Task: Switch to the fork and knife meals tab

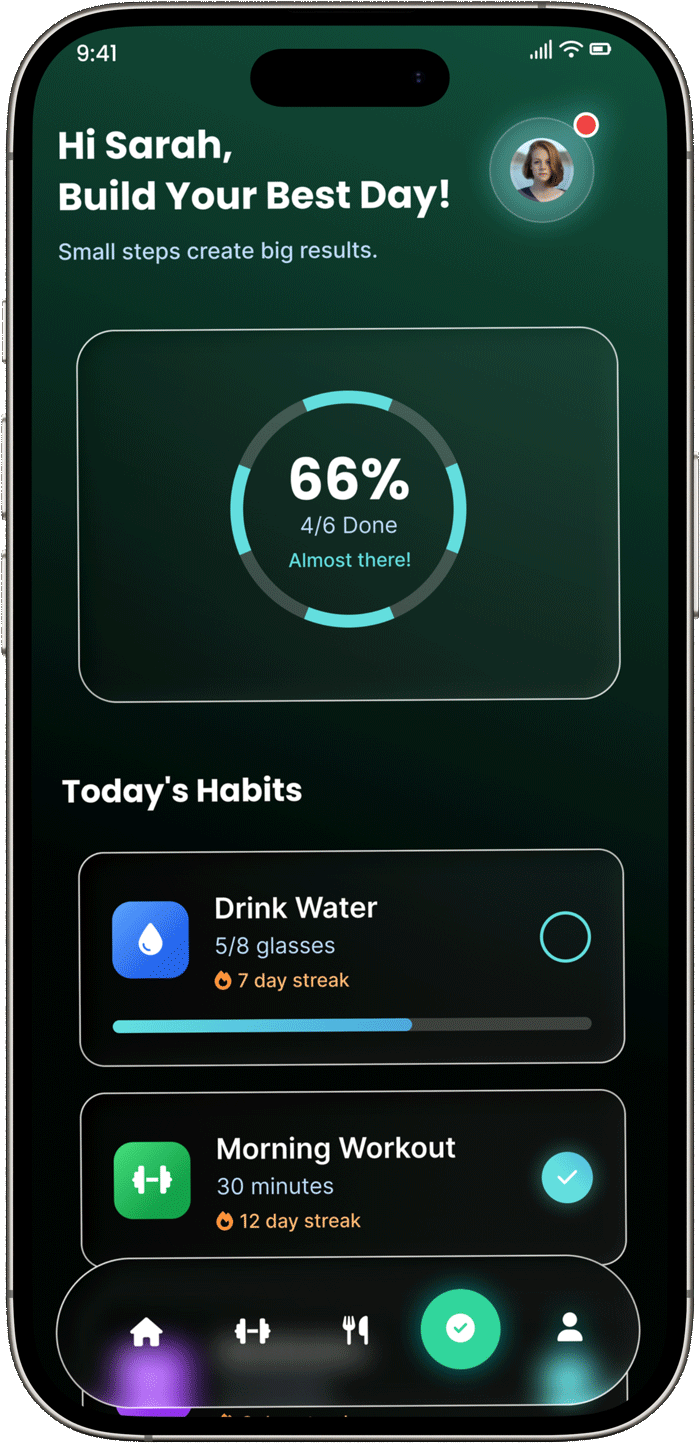Action: click(355, 1330)
